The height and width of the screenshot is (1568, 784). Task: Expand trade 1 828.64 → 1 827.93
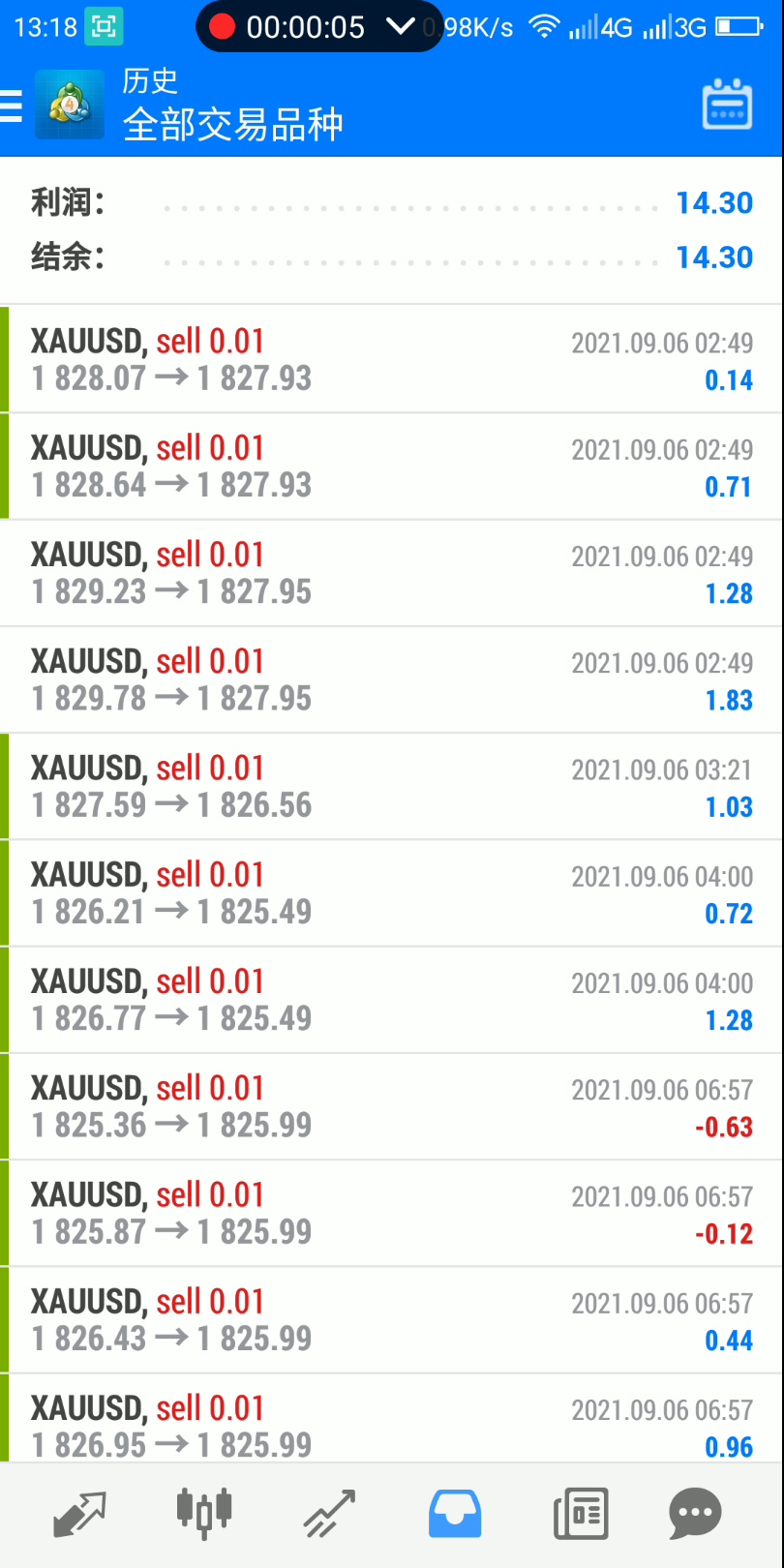pyautogui.click(x=392, y=467)
